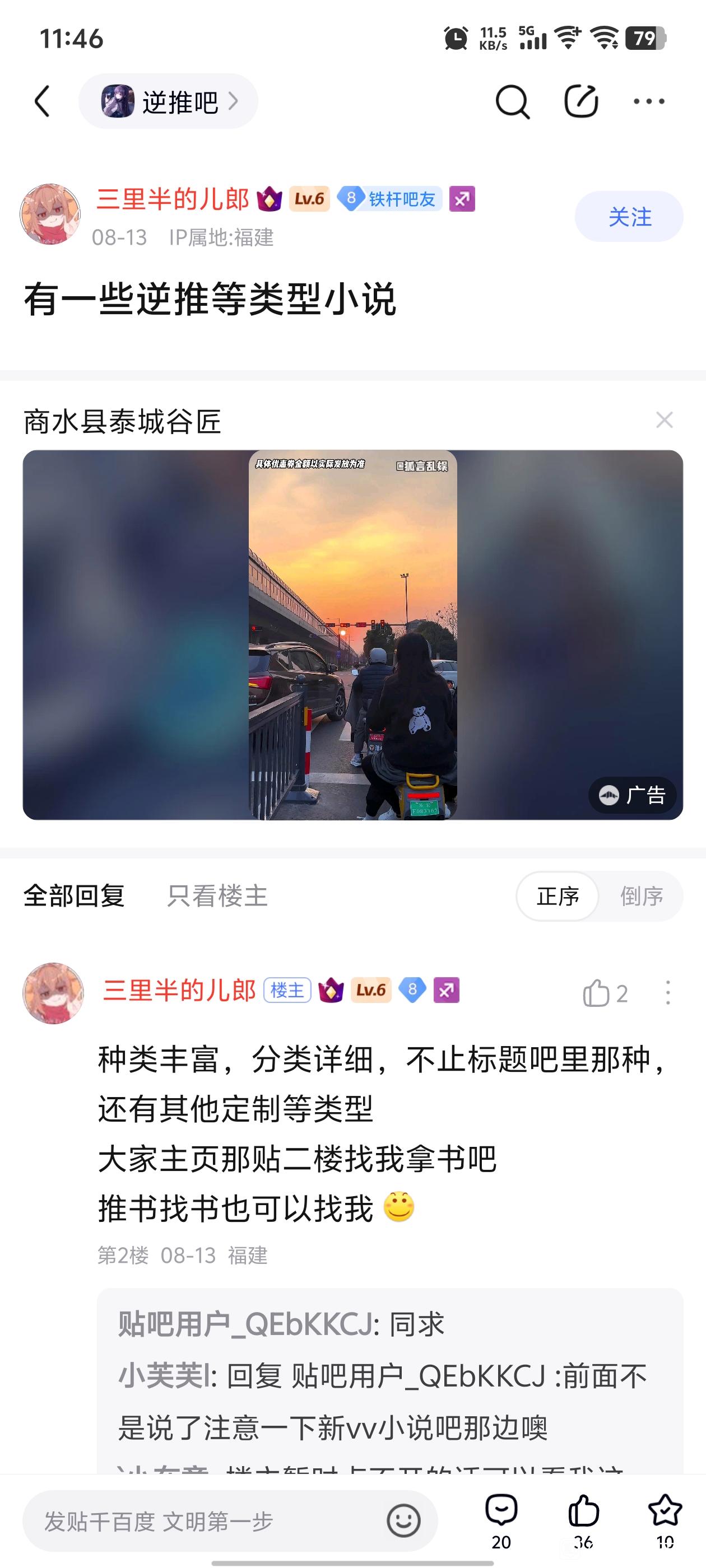Open the 逆推吧 forum chip
This screenshot has height=1568, width=706.
(x=168, y=102)
